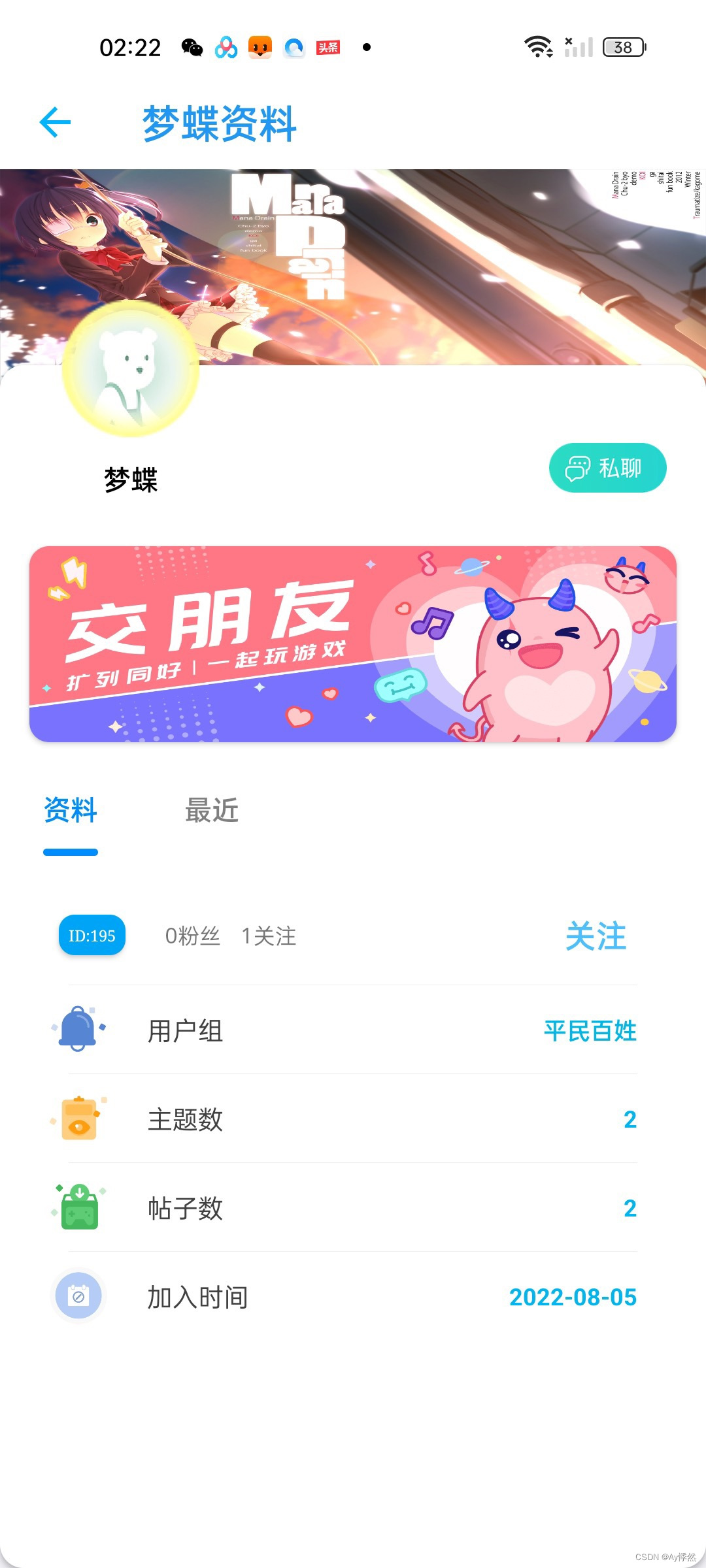Image resolution: width=706 pixels, height=1568 pixels.
Task: Select the 资料 tab
Action: (x=71, y=811)
